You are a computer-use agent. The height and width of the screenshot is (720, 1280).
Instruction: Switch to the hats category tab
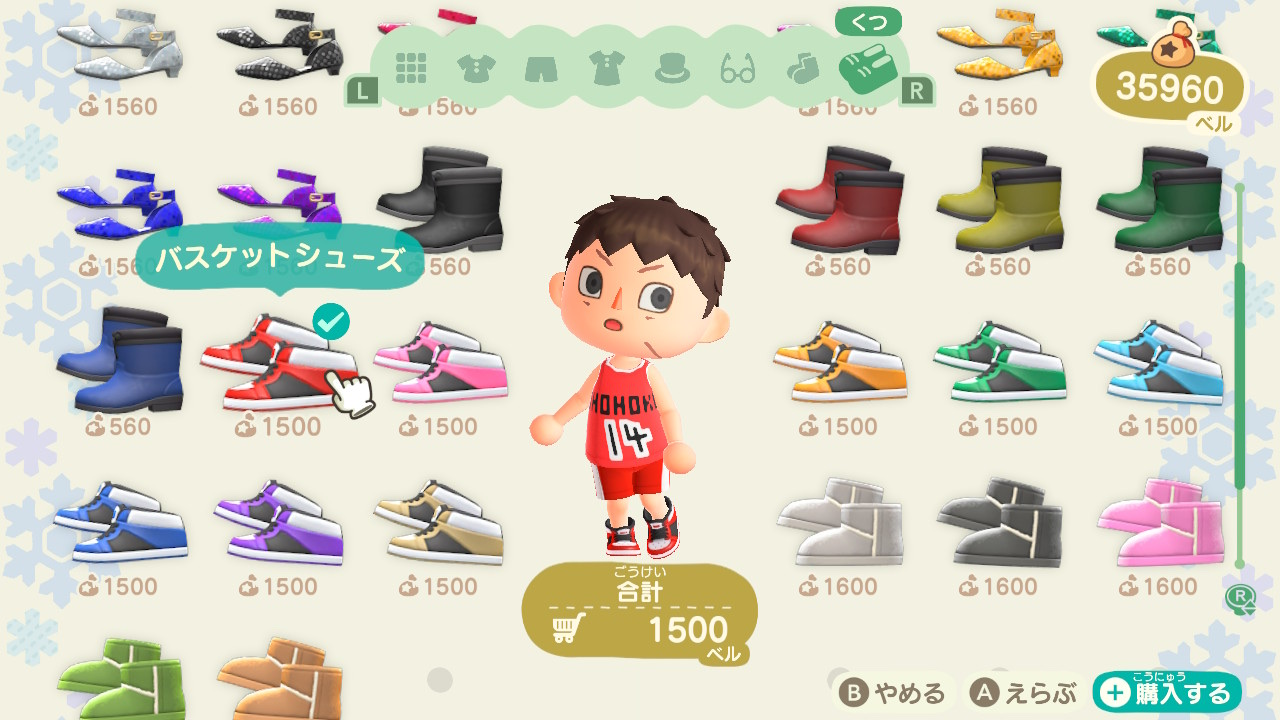coord(672,68)
